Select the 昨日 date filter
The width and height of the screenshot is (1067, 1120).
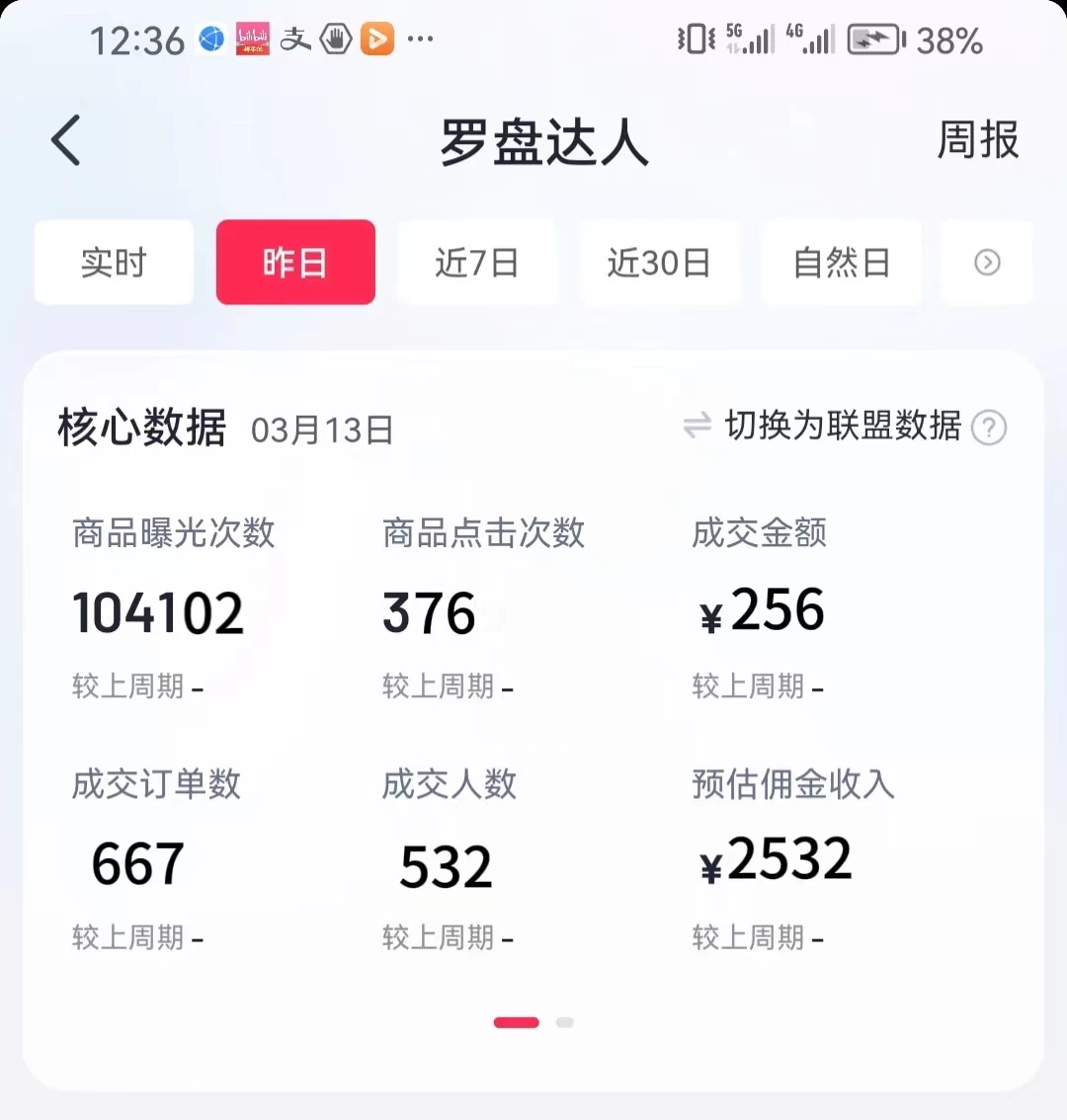[295, 262]
